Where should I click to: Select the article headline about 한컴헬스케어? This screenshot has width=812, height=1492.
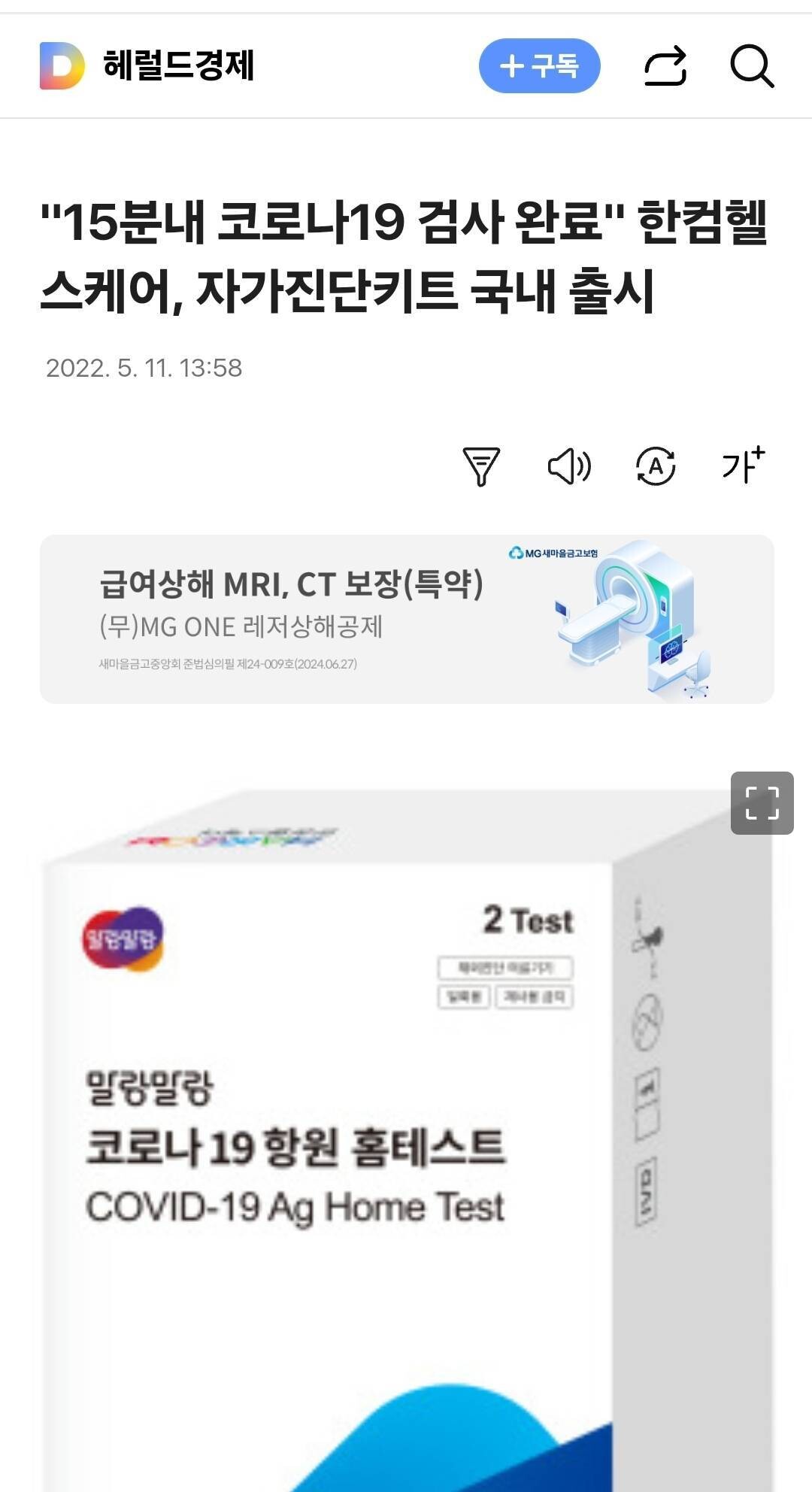pos(406,256)
